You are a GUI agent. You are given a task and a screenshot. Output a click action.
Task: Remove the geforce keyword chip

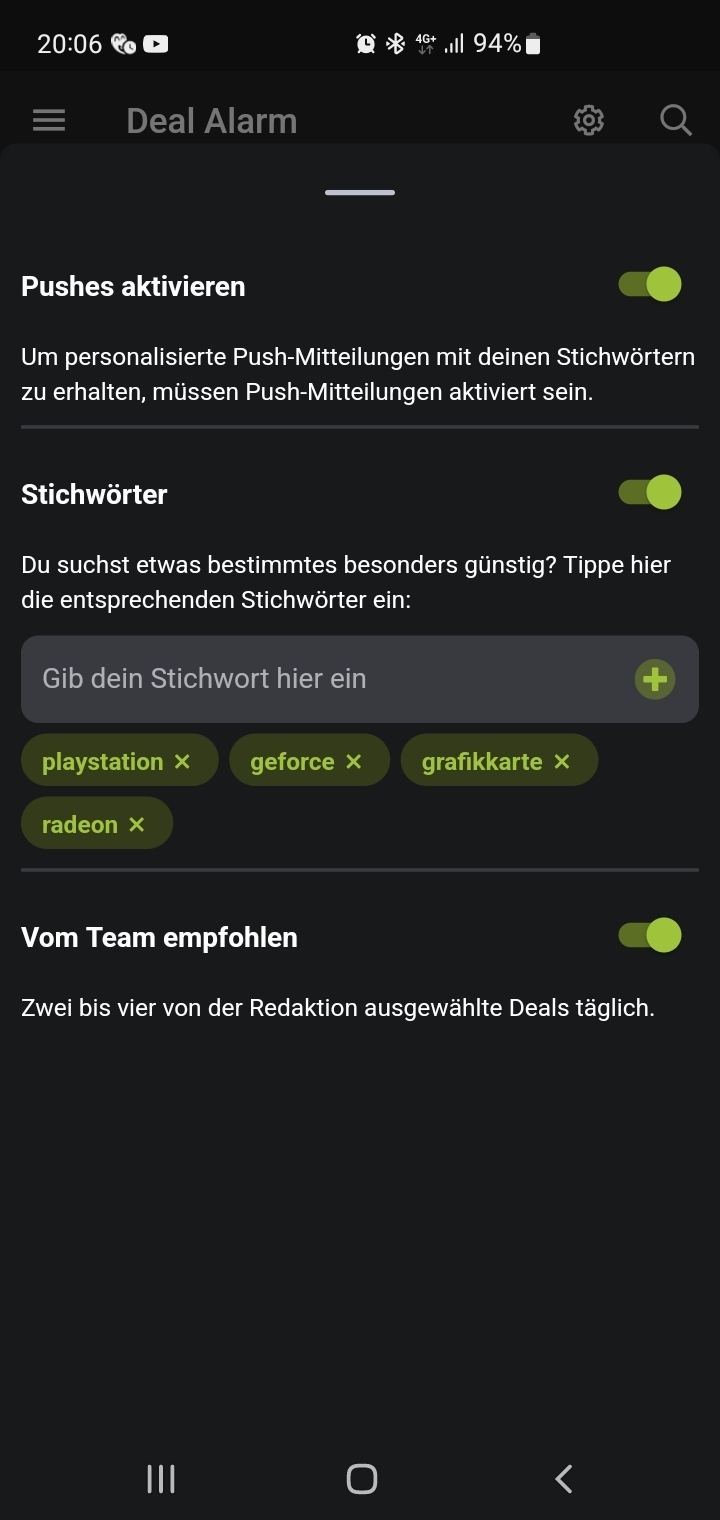[x=354, y=762]
